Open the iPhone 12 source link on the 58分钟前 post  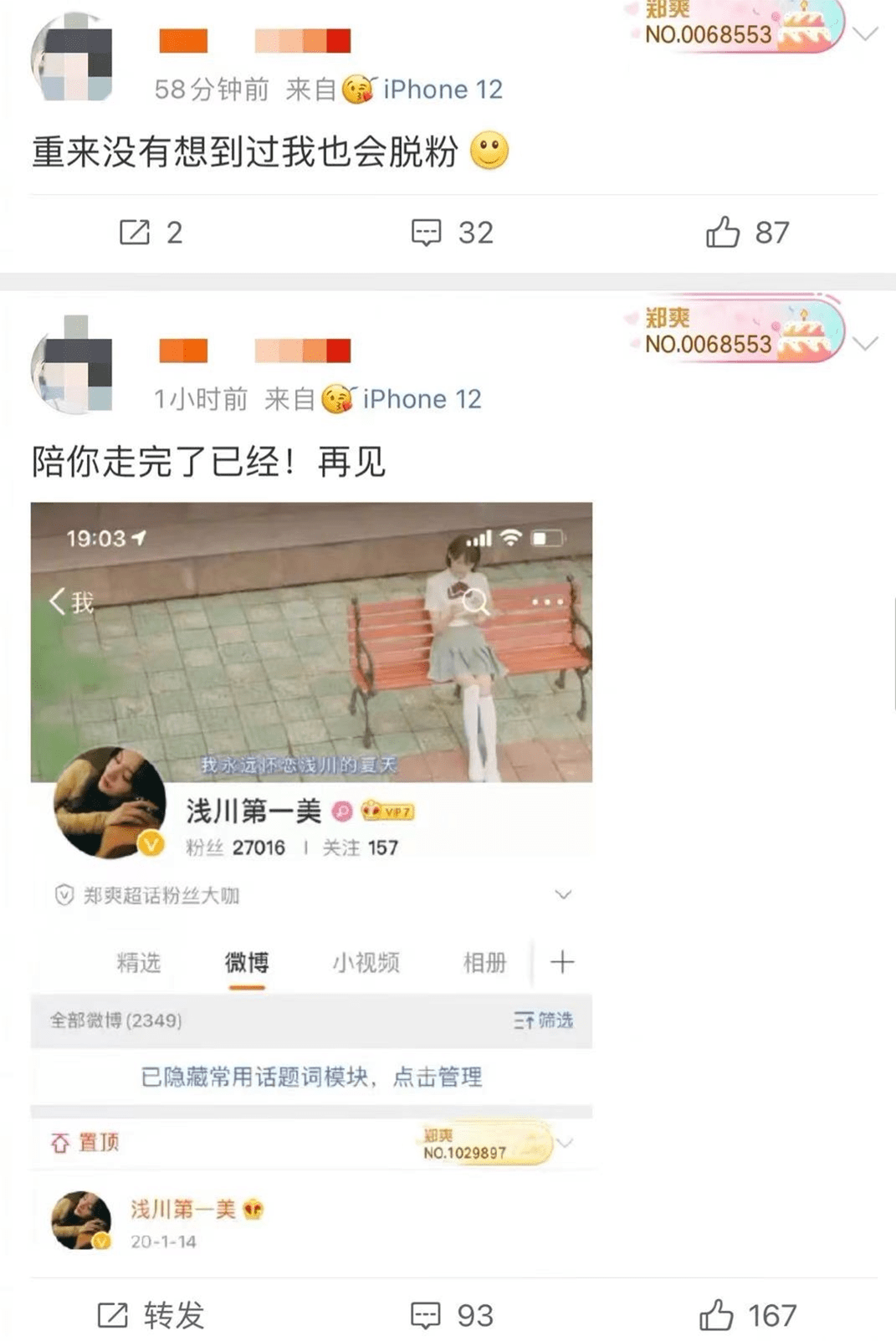tap(442, 90)
